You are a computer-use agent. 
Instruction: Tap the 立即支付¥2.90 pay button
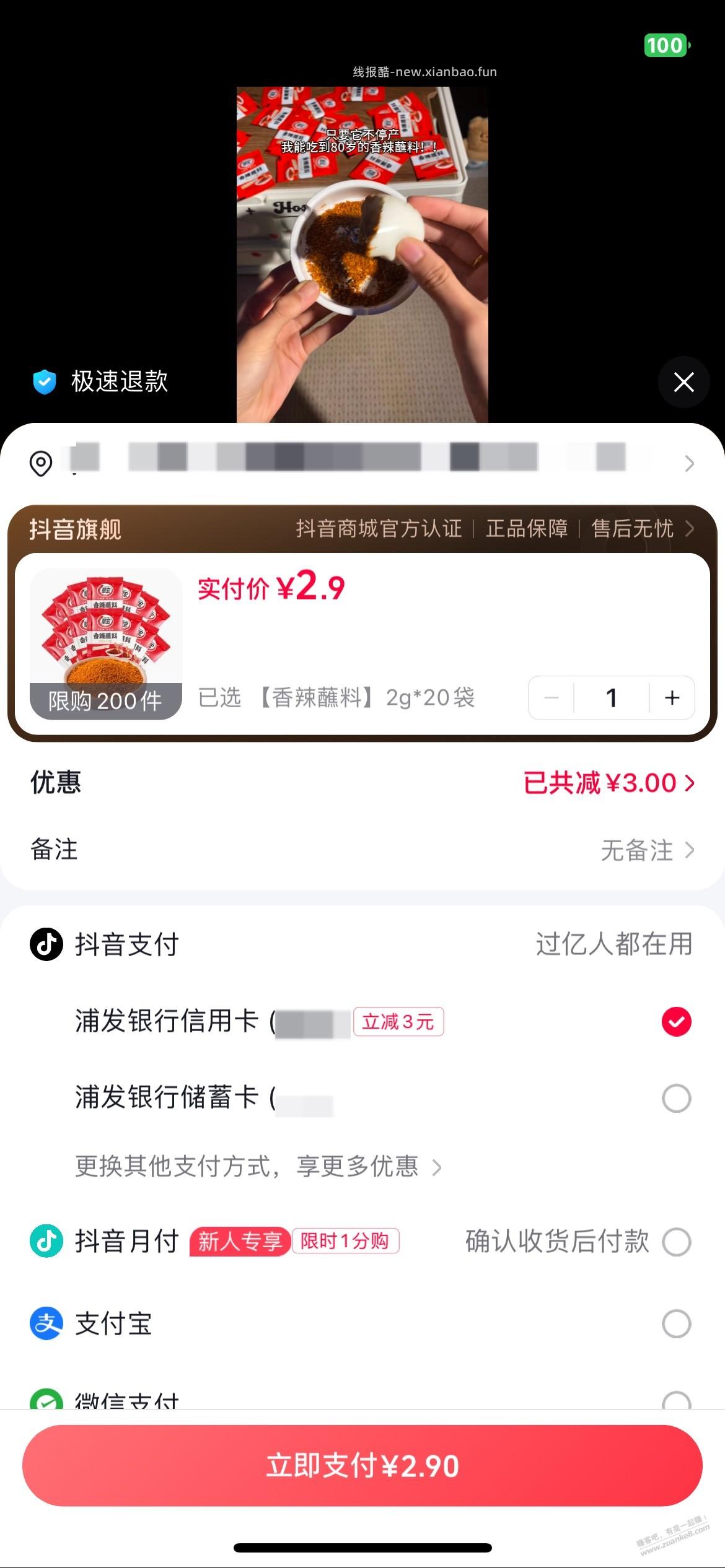pyautogui.click(x=362, y=1465)
